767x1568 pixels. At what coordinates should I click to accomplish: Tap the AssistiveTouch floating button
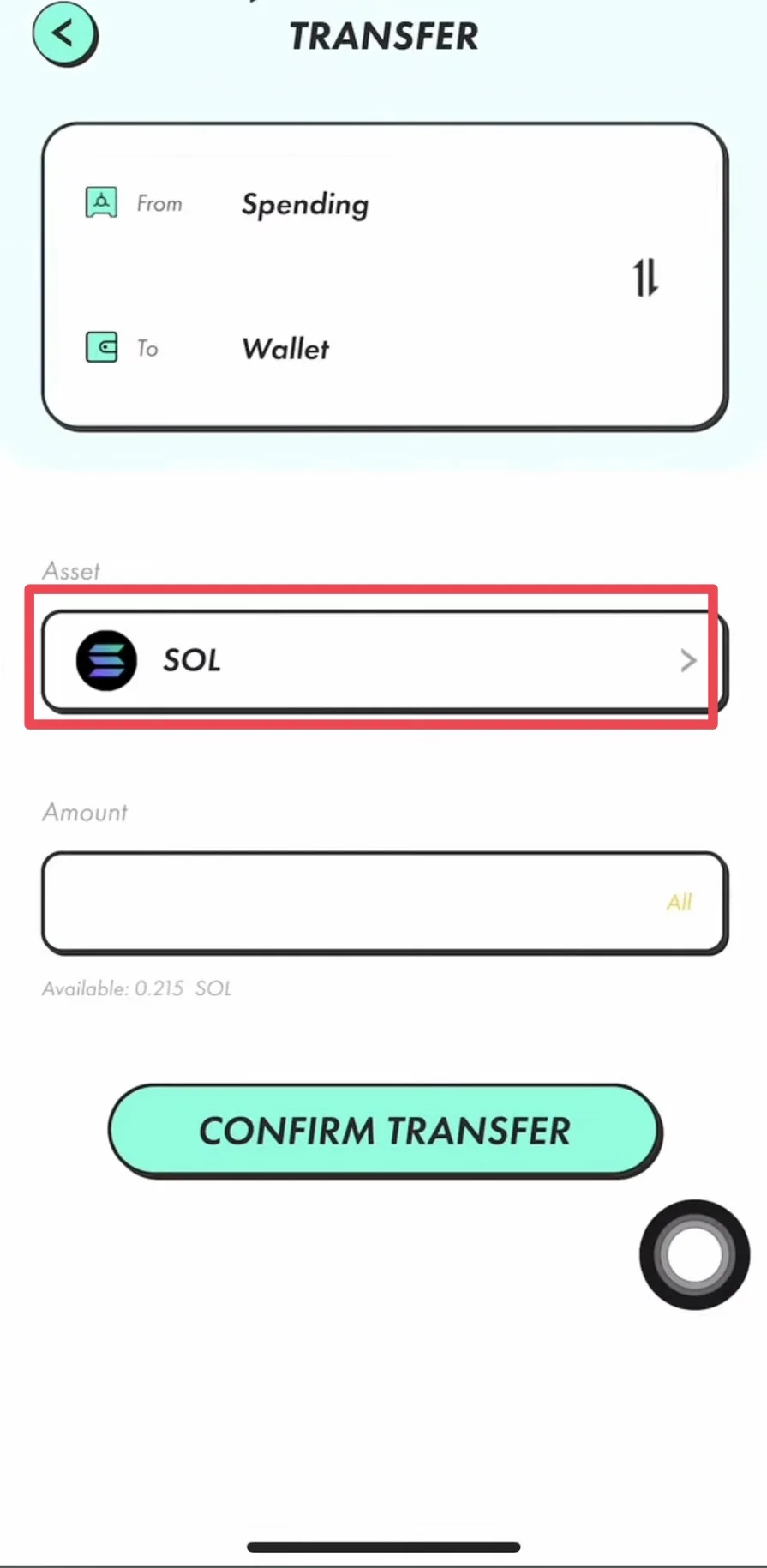coord(694,1253)
